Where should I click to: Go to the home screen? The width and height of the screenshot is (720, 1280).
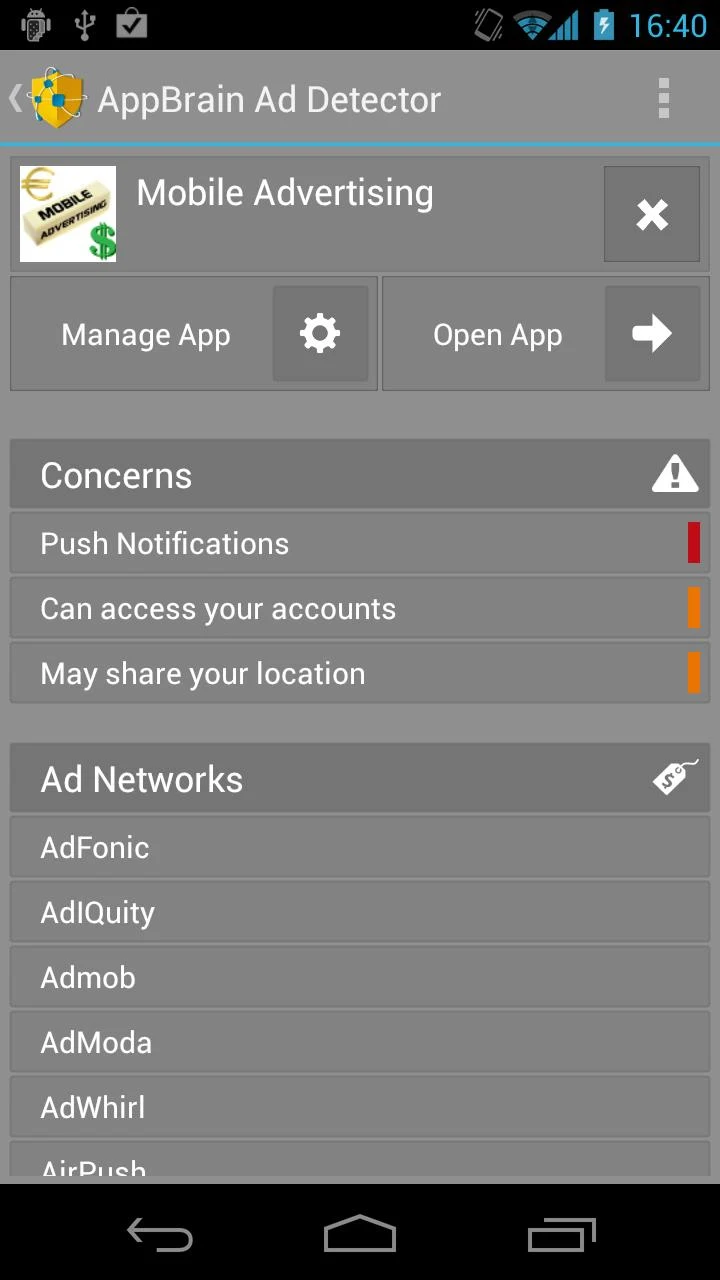[x=360, y=1234]
